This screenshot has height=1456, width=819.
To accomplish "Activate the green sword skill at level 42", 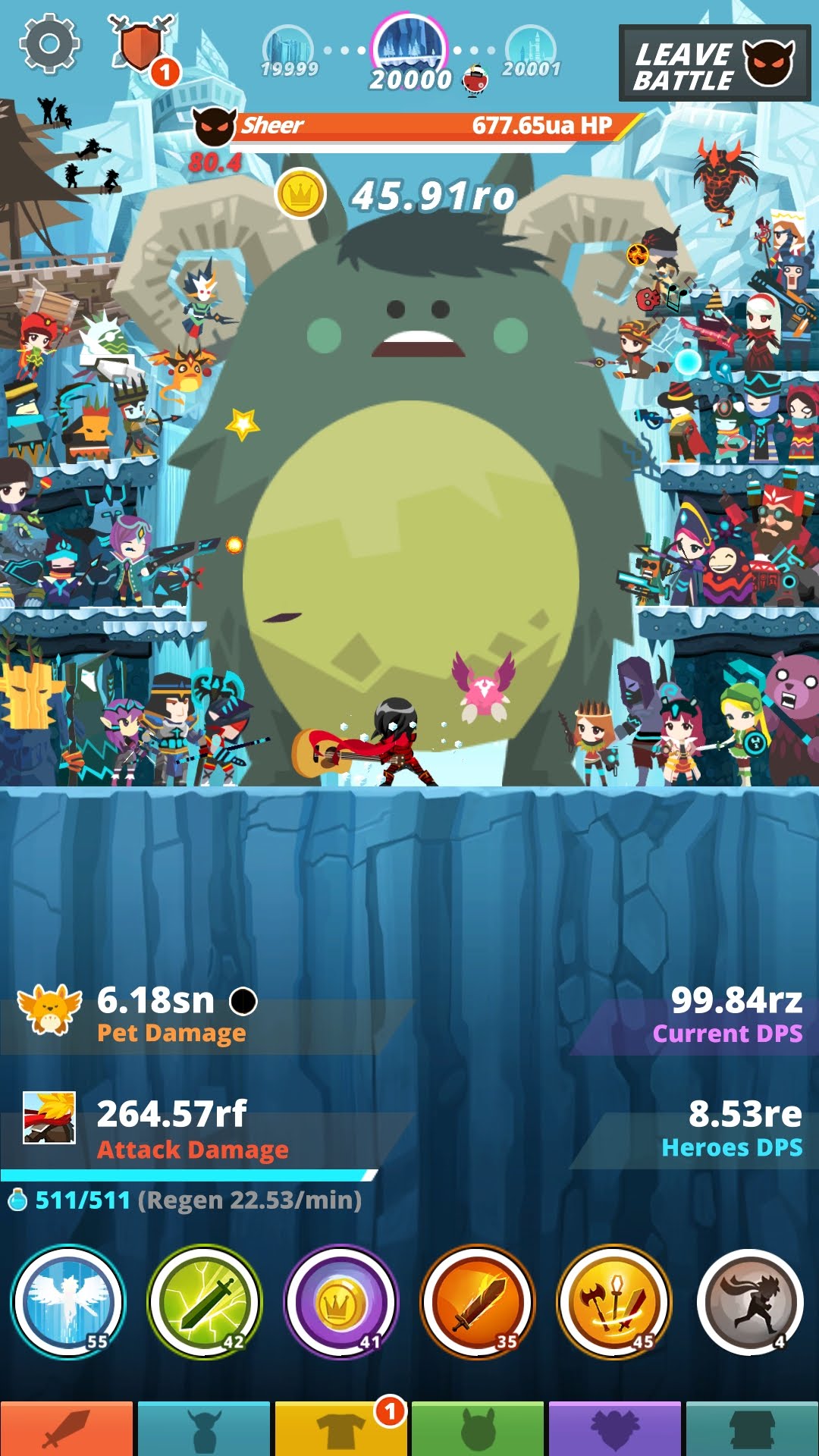I will pyautogui.click(x=205, y=1301).
